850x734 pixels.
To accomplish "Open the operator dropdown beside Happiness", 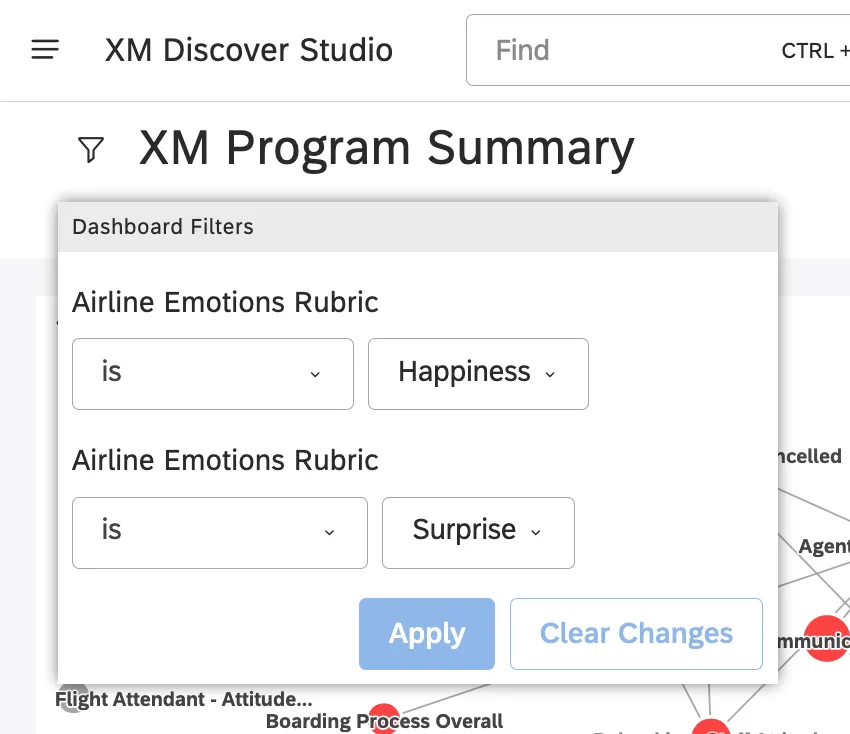I will (x=213, y=374).
